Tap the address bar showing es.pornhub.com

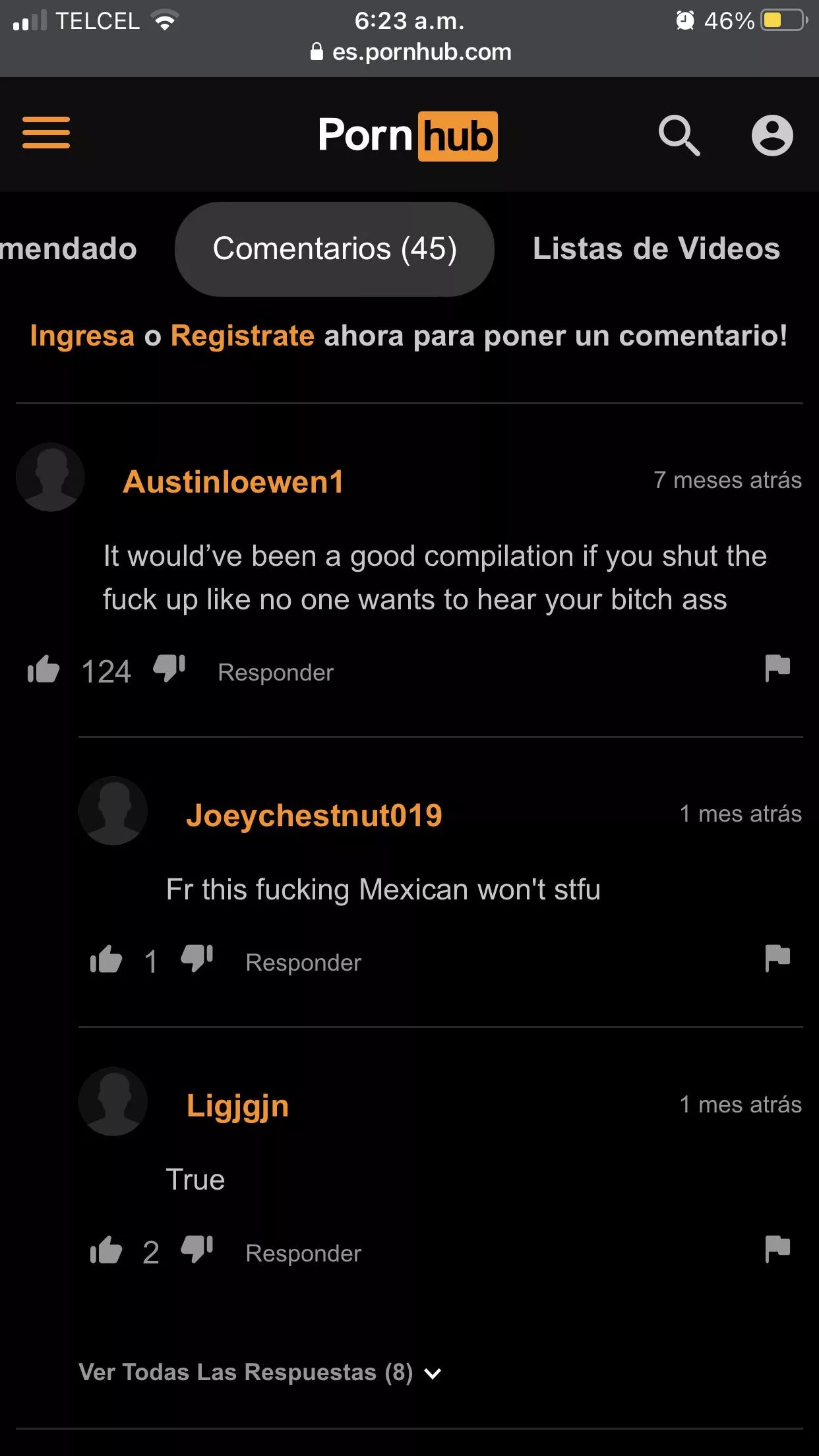[410, 52]
